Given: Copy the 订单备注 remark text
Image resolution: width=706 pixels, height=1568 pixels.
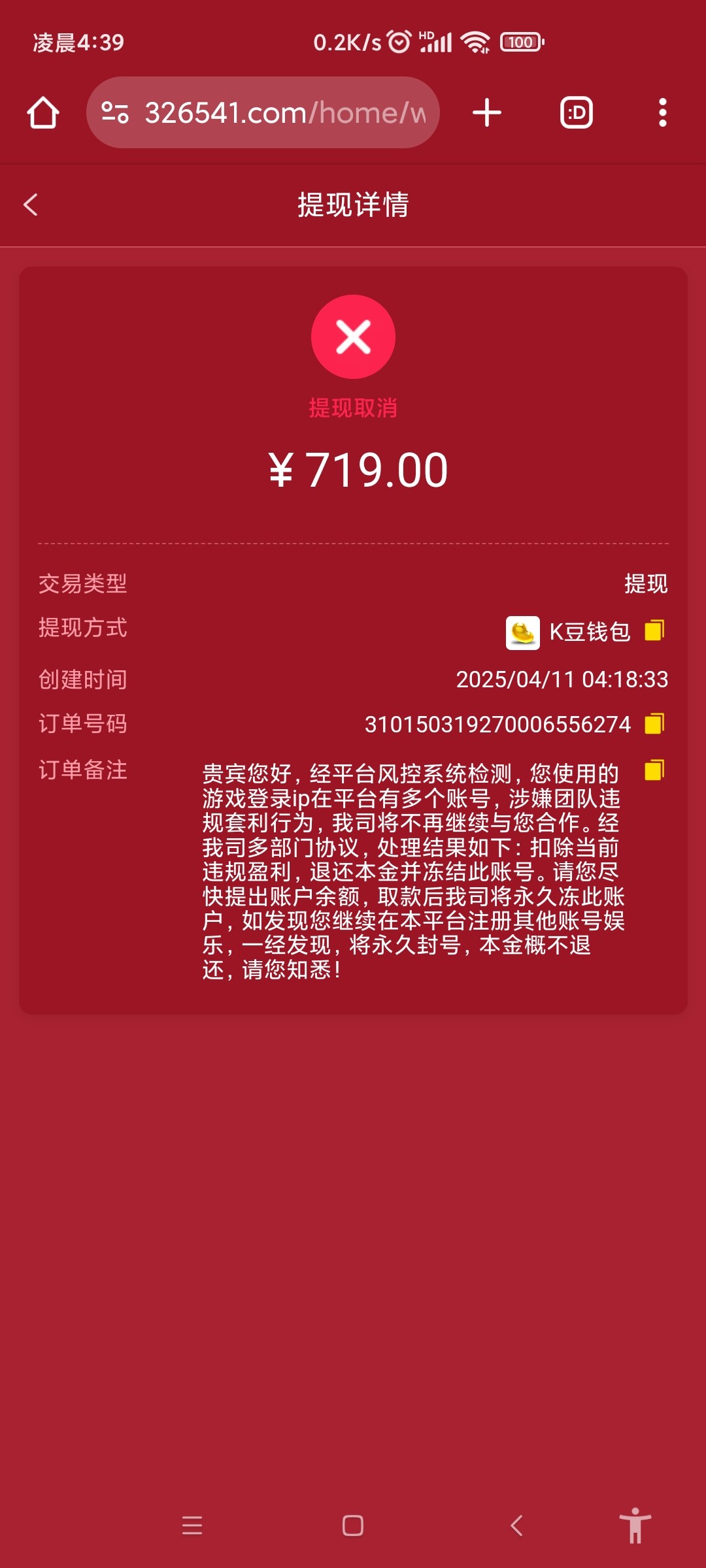Looking at the screenshot, I should [654, 770].
